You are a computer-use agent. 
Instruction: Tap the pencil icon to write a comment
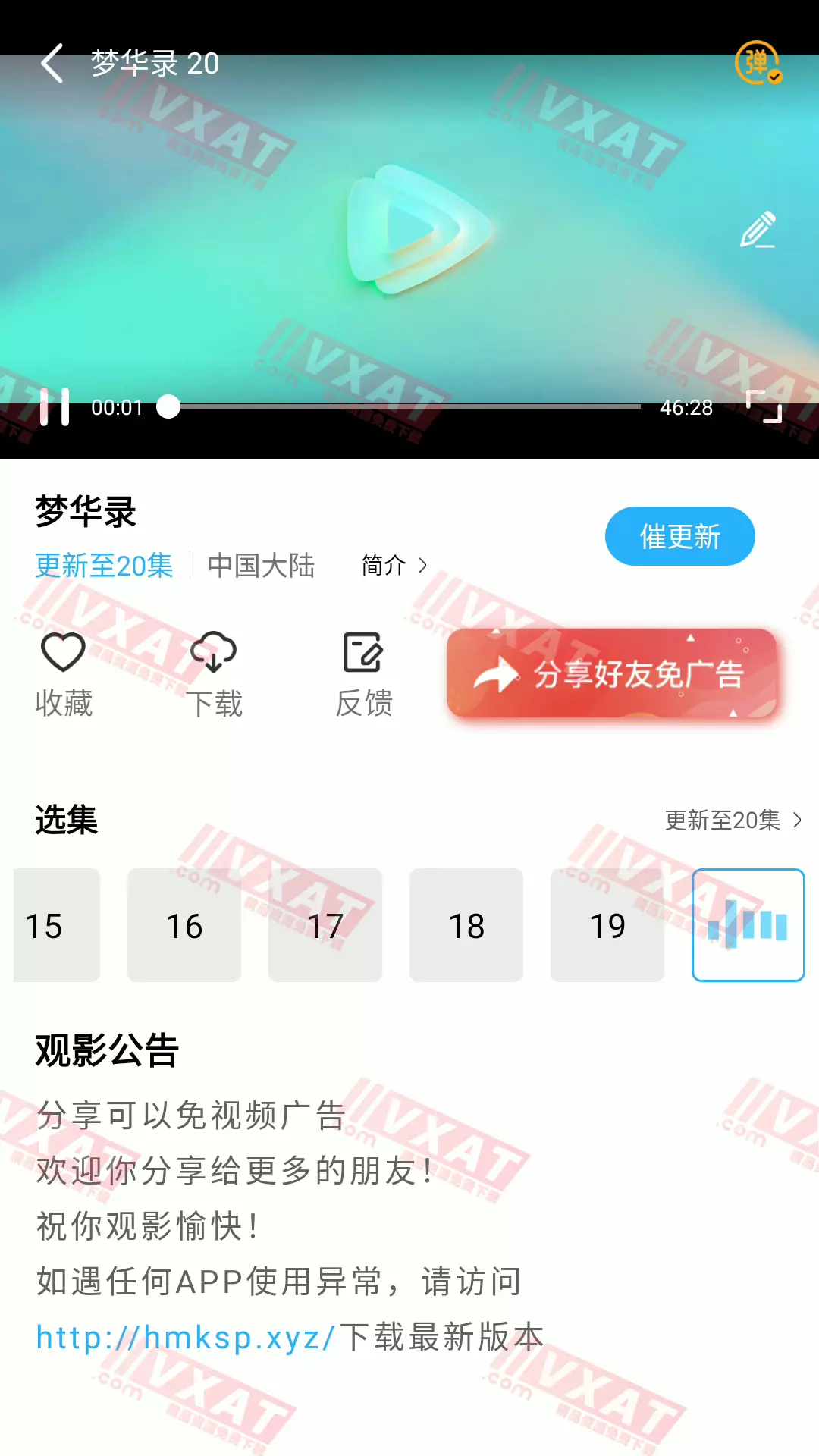tap(758, 230)
